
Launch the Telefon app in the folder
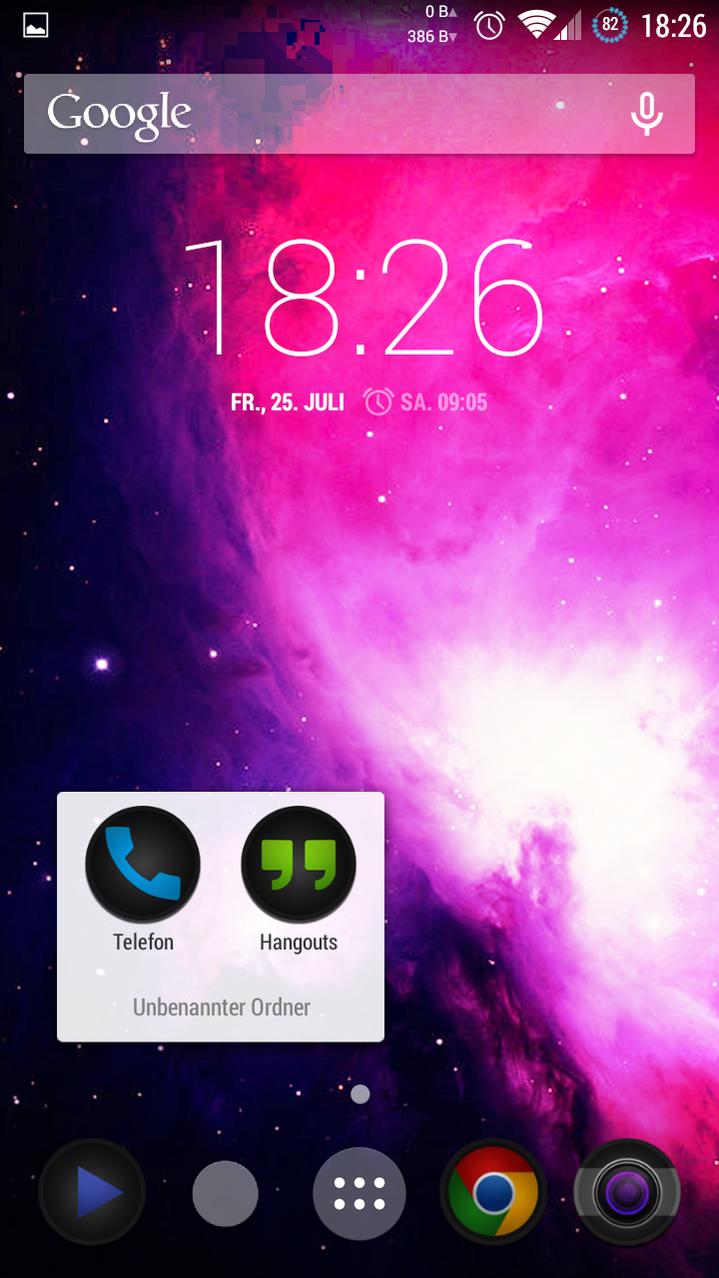[143, 866]
